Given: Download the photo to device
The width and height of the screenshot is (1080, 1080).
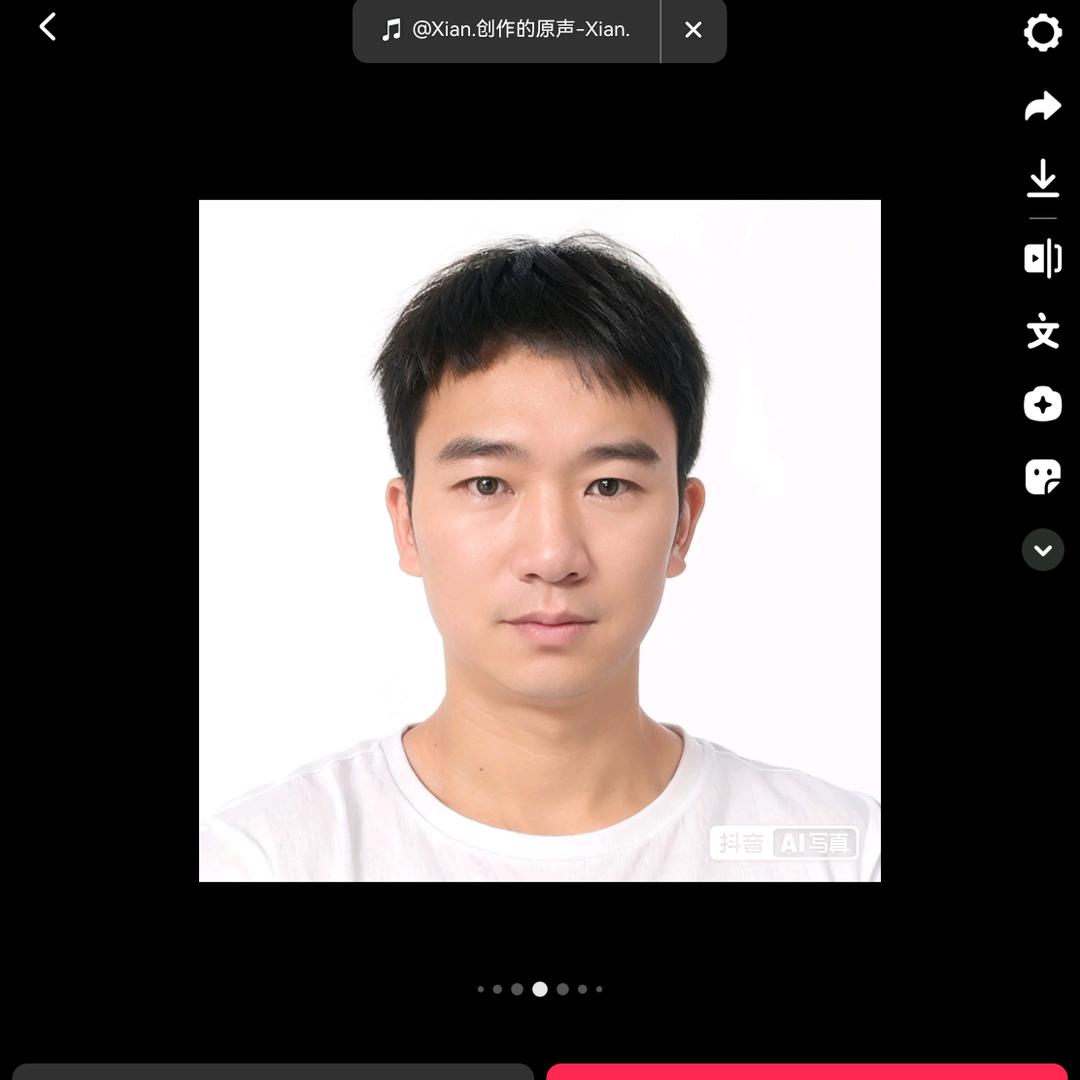Looking at the screenshot, I should click(x=1042, y=180).
